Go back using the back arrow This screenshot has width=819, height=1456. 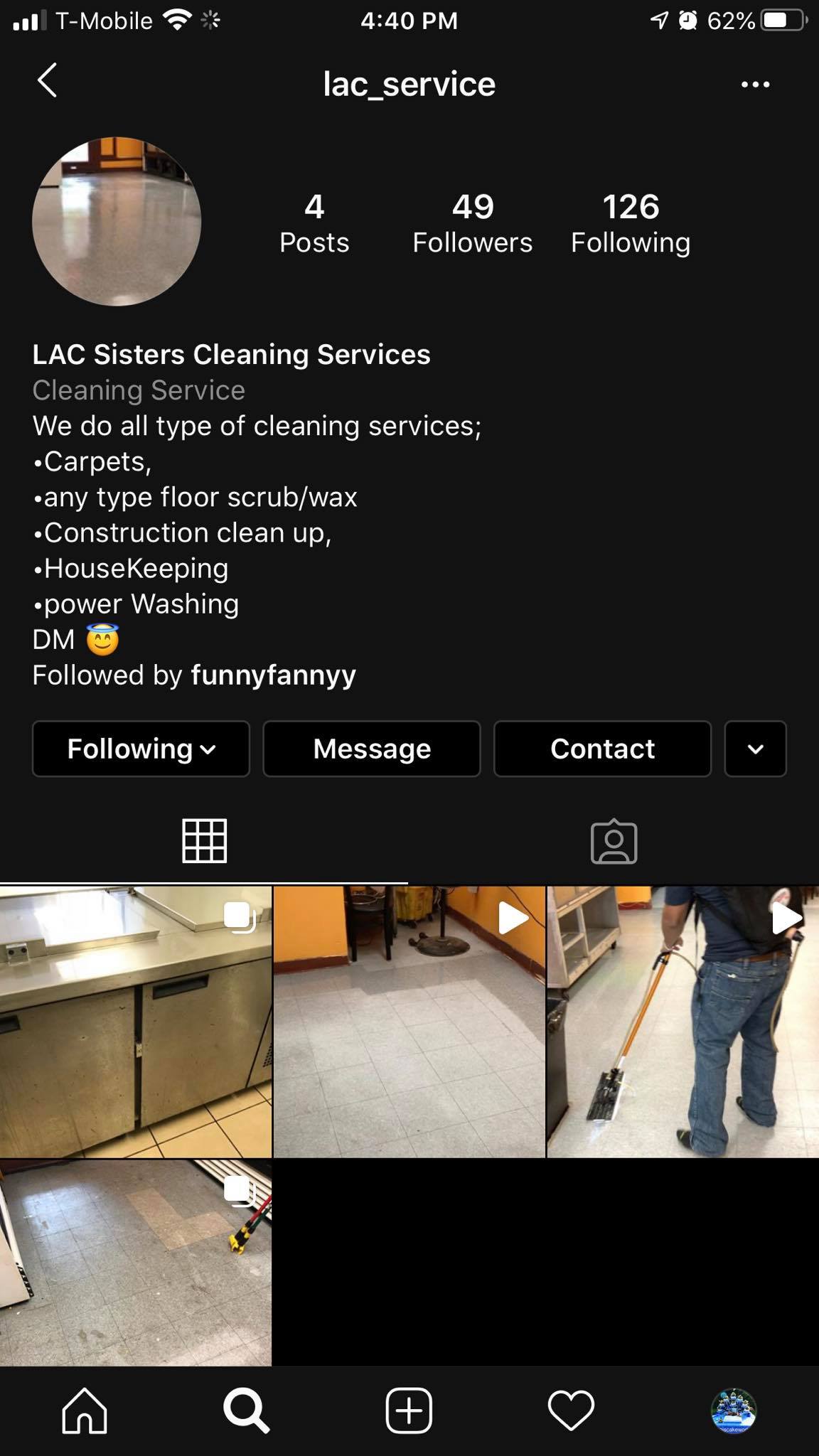pyautogui.click(x=47, y=80)
